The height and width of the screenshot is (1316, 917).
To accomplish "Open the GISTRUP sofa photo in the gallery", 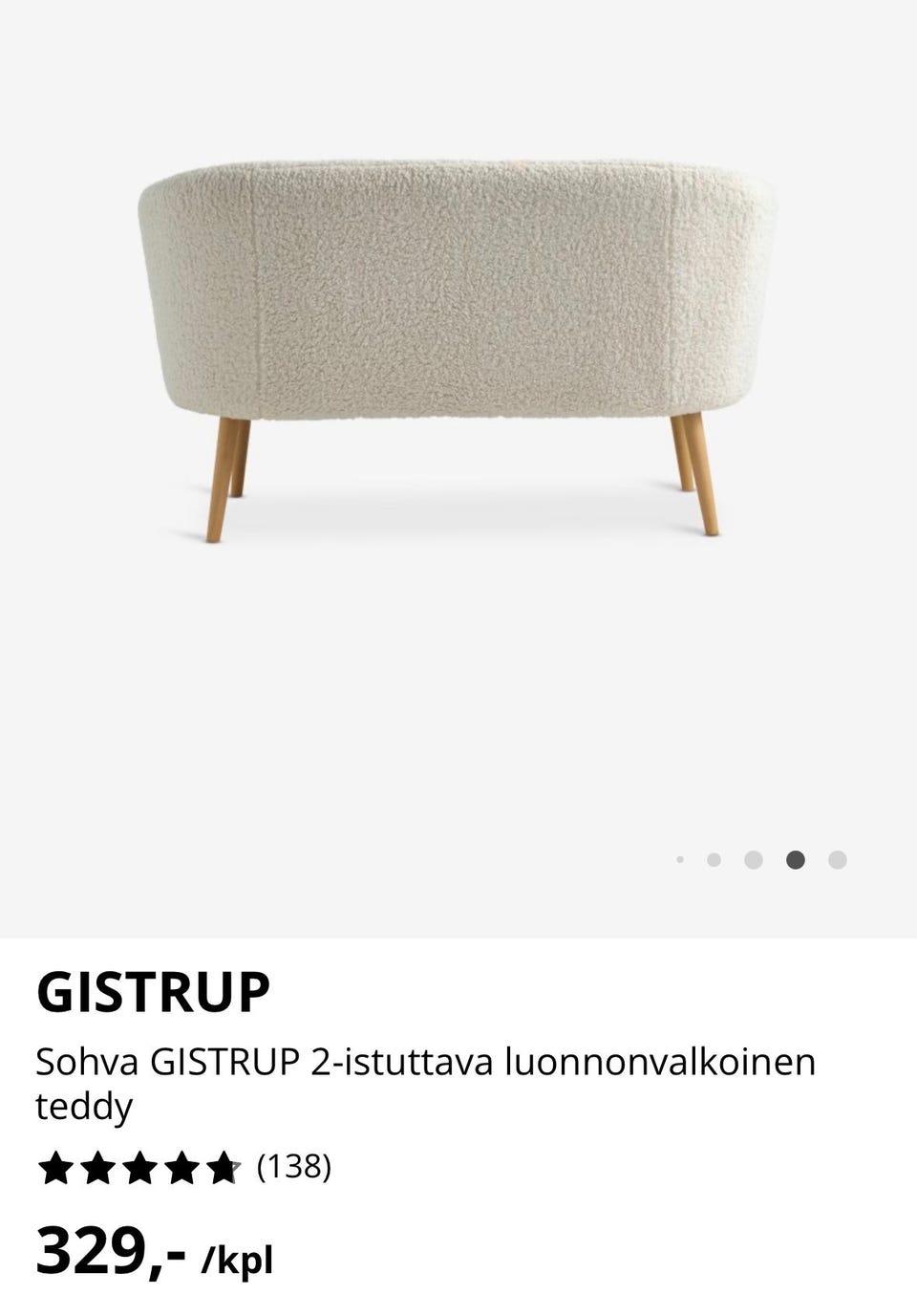I will (457, 349).
